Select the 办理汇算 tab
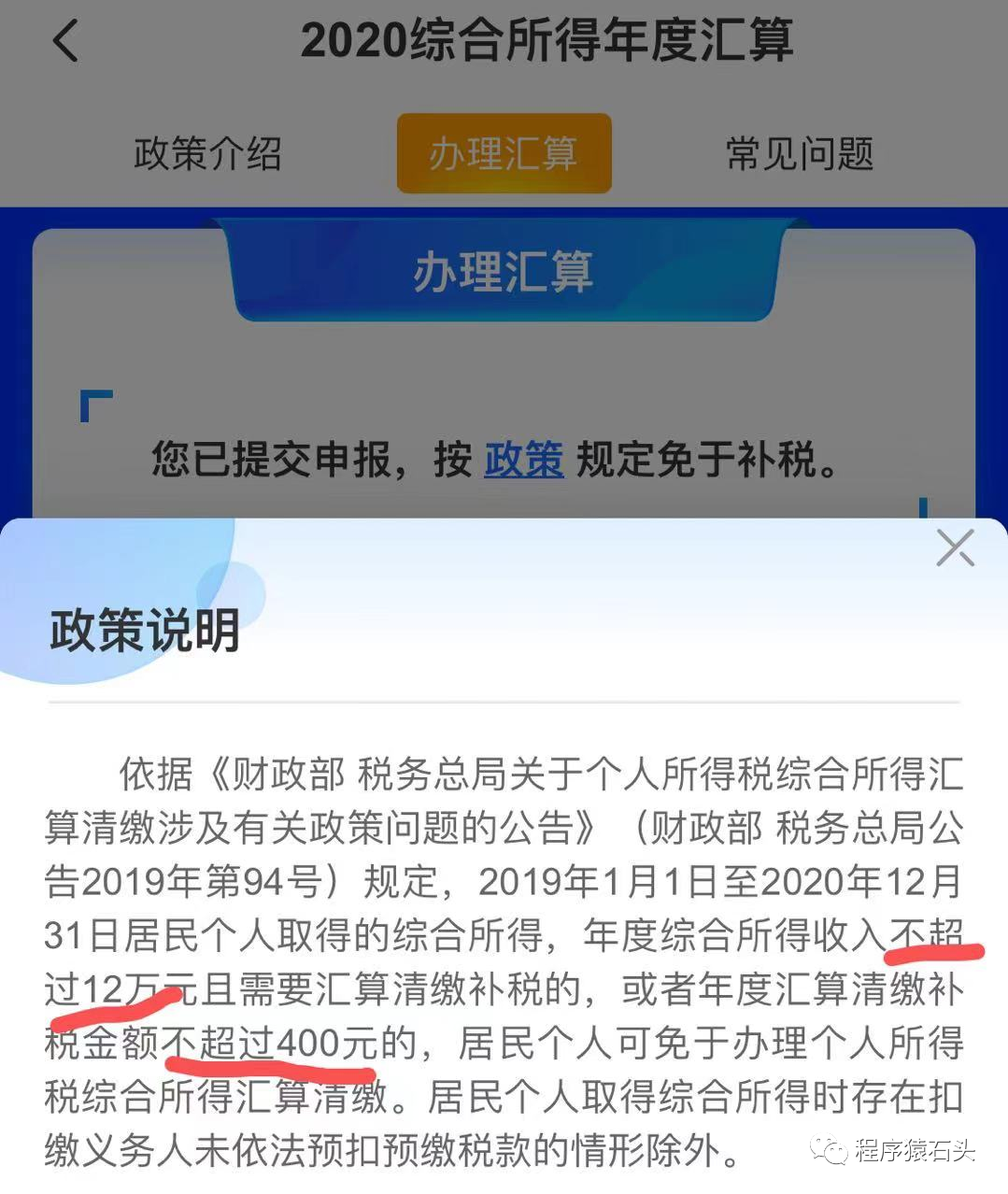Screen dimensions: 1008x1194 pyautogui.click(x=504, y=154)
